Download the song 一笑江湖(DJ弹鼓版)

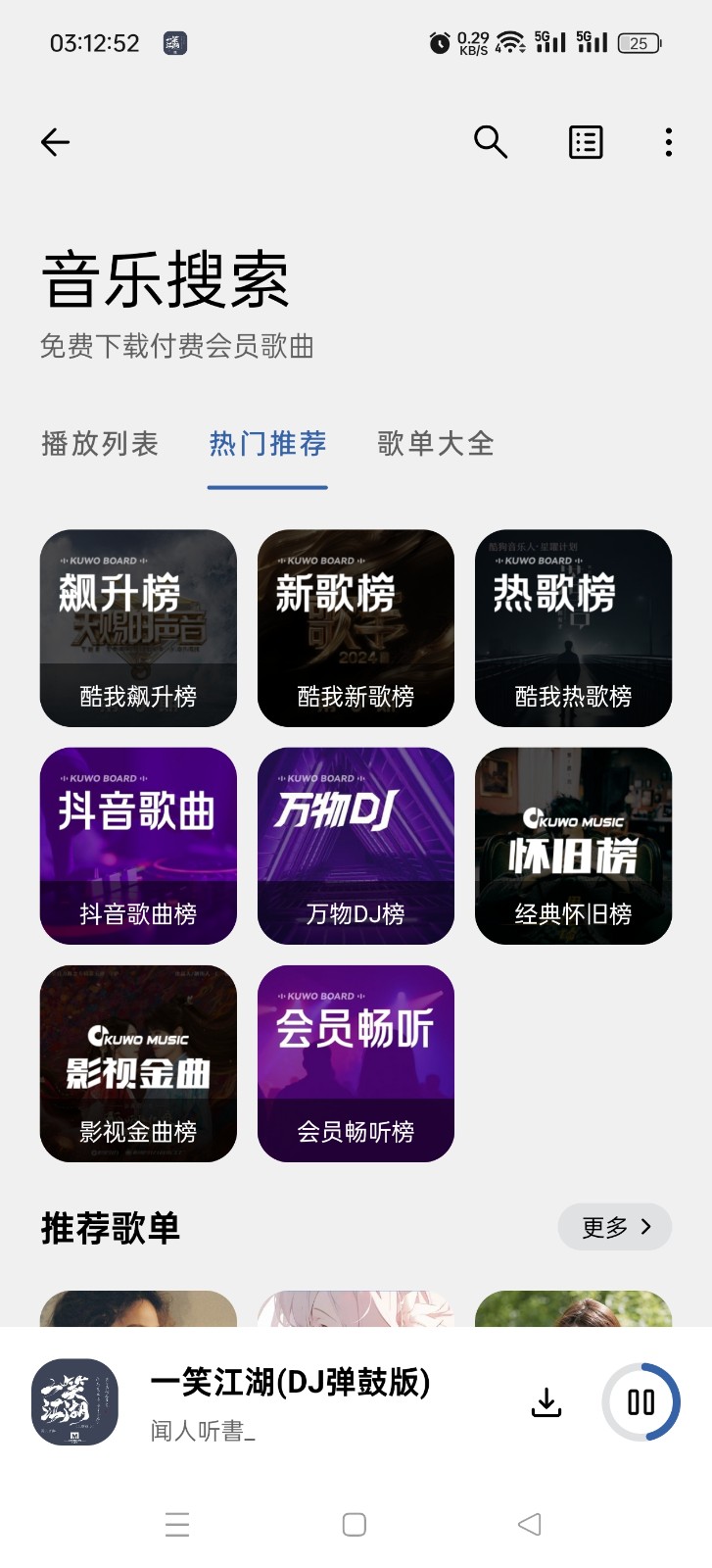pyautogui.click(x=546, y=1402)
